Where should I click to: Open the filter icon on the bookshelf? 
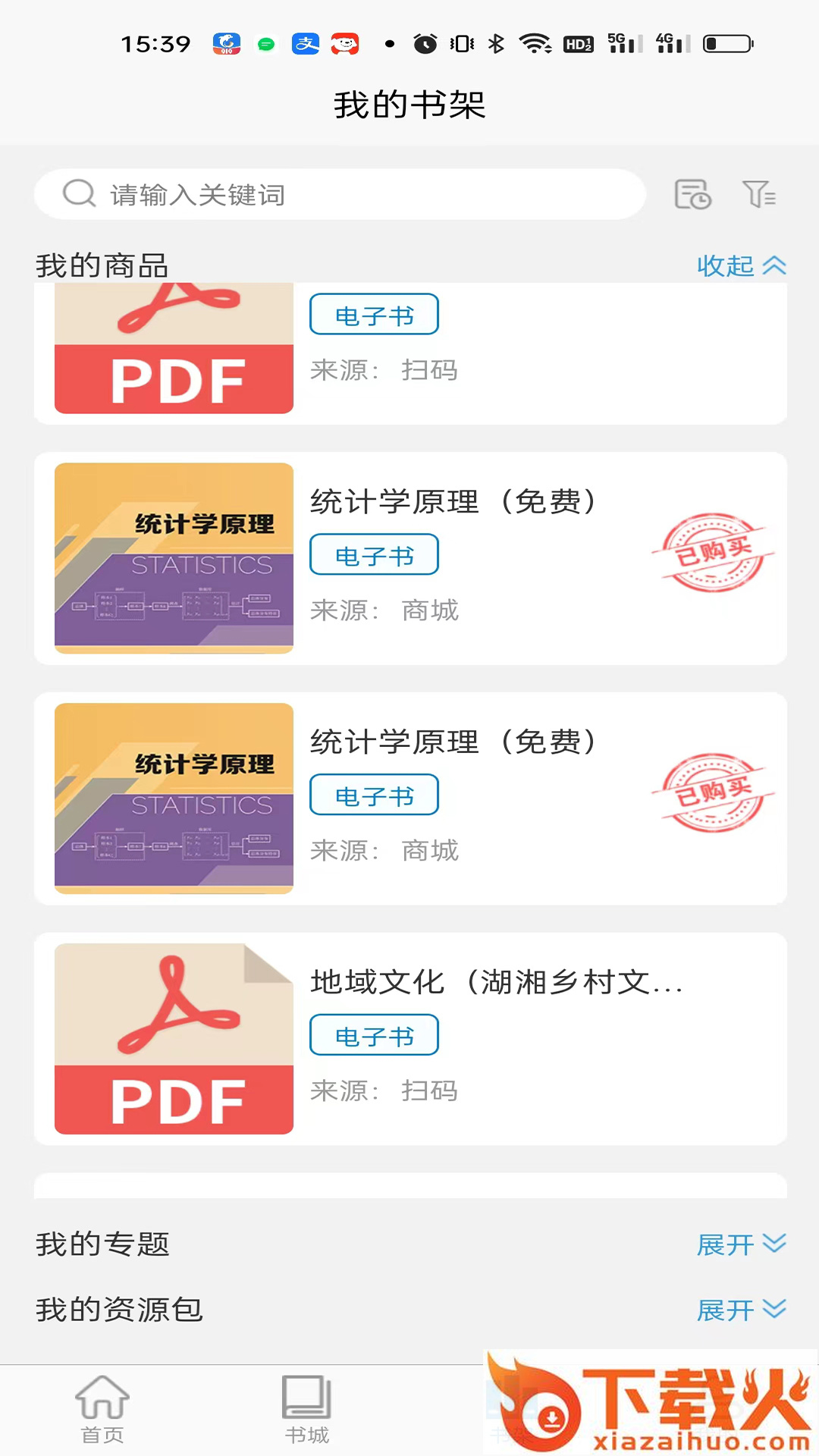tap(758, 195)
